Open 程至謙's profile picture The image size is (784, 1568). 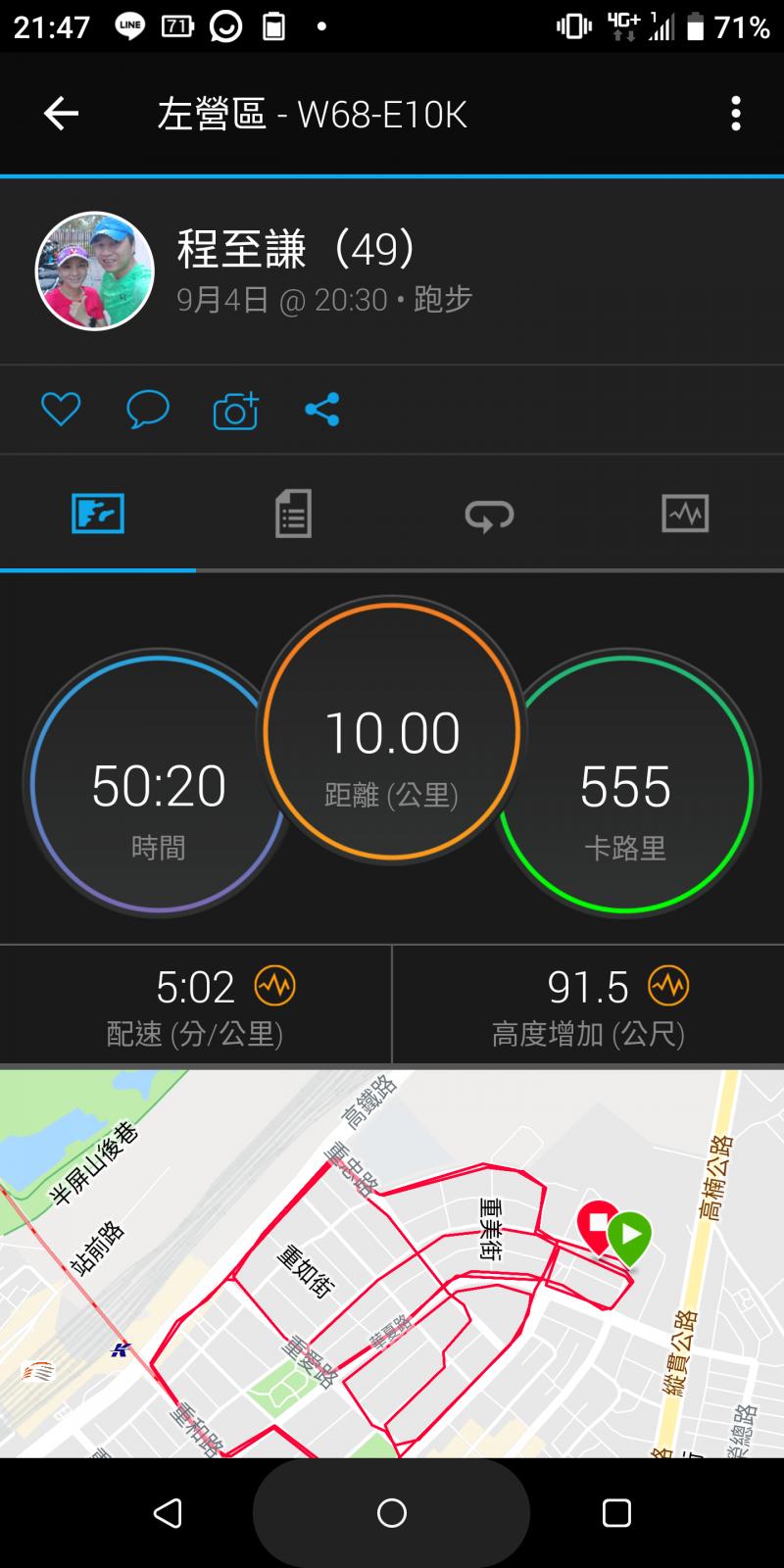coord(95,271)
